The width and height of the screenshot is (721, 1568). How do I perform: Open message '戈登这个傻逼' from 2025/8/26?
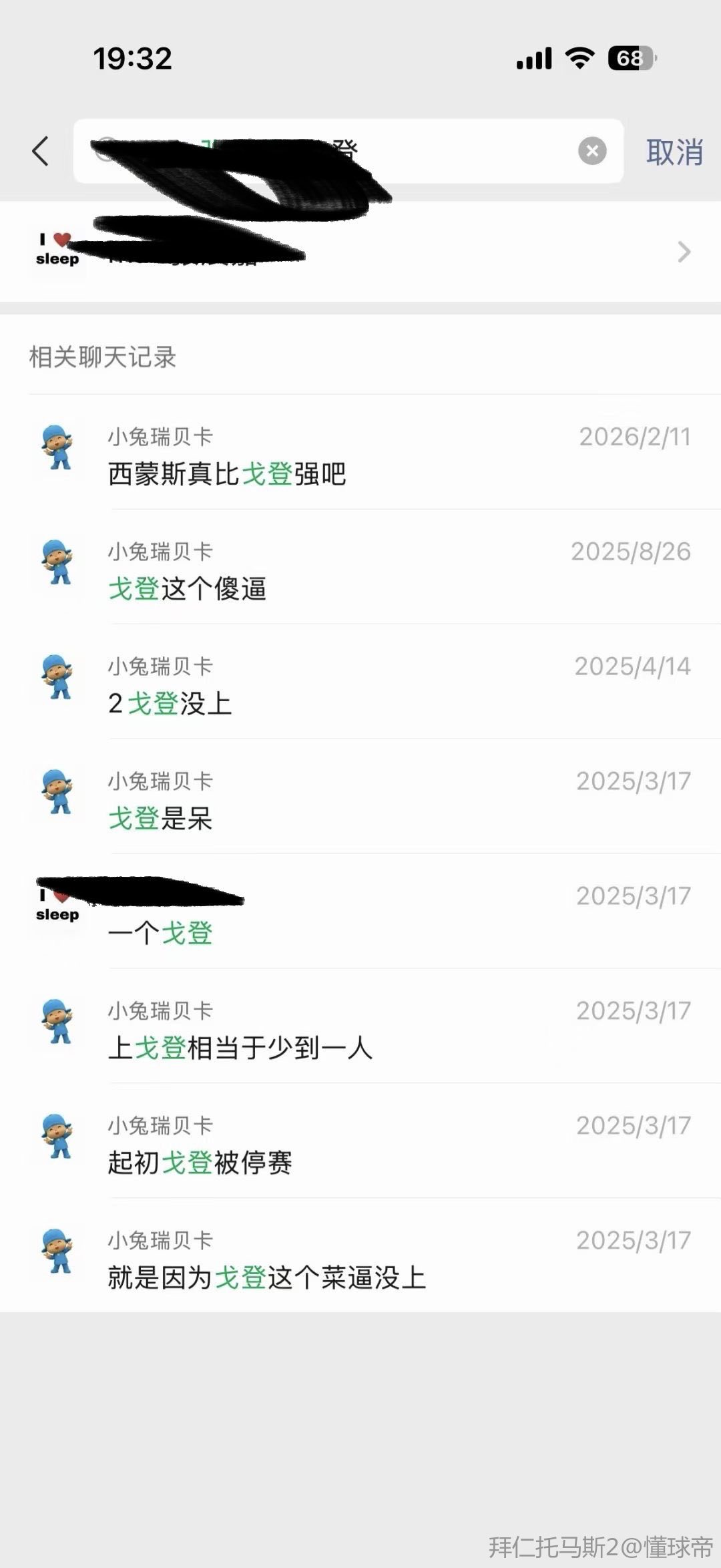[x=360, y=570]
